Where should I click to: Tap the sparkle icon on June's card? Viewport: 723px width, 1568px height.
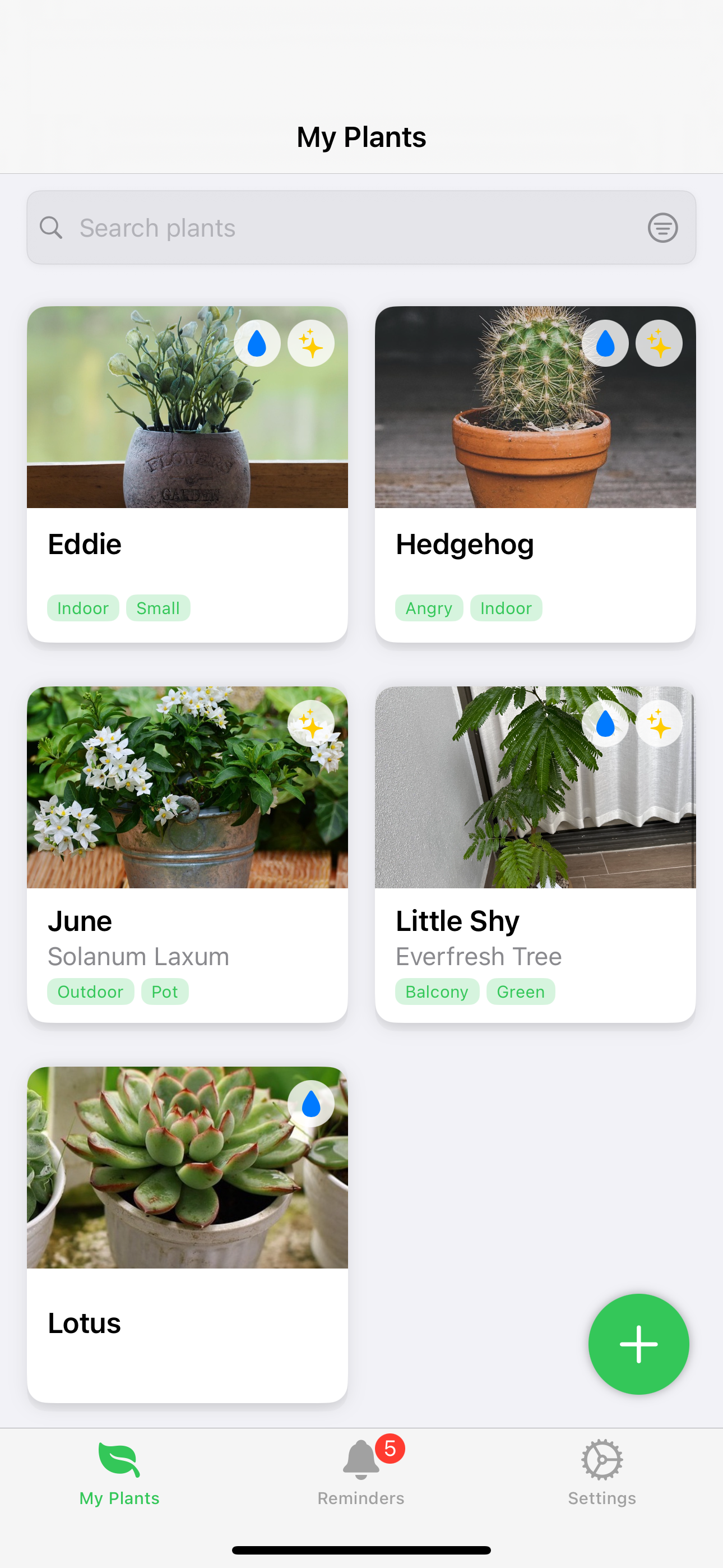311,723
